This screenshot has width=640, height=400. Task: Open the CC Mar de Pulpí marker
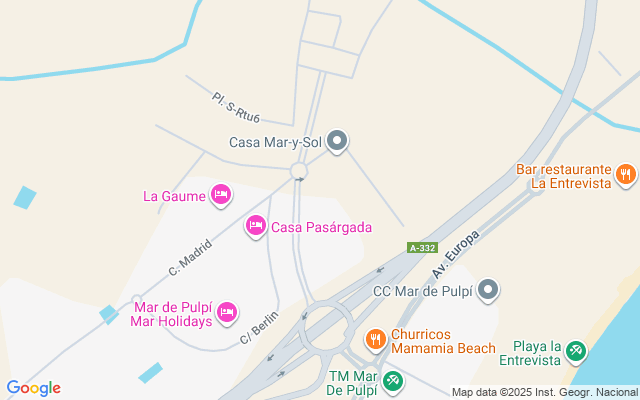488,291
